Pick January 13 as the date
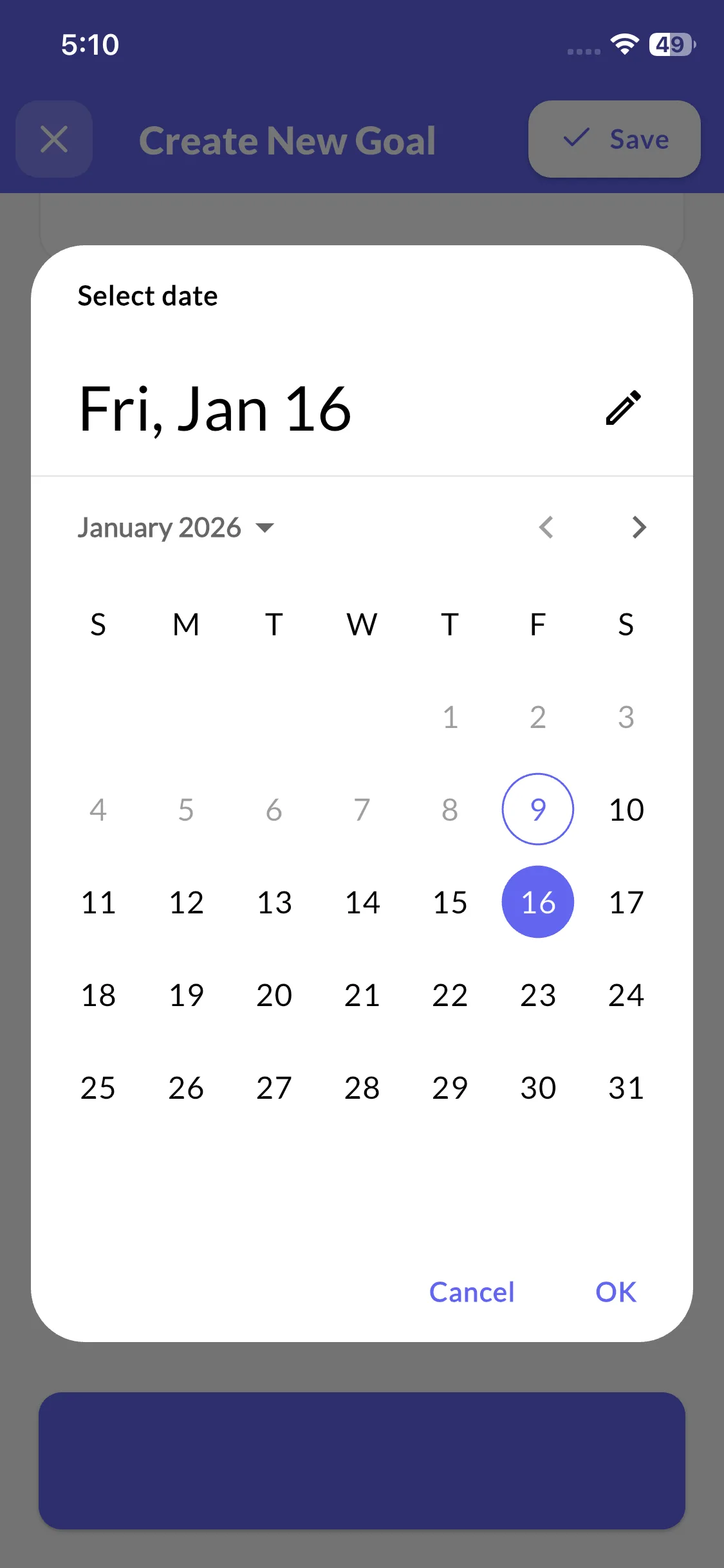 point(274,902)
